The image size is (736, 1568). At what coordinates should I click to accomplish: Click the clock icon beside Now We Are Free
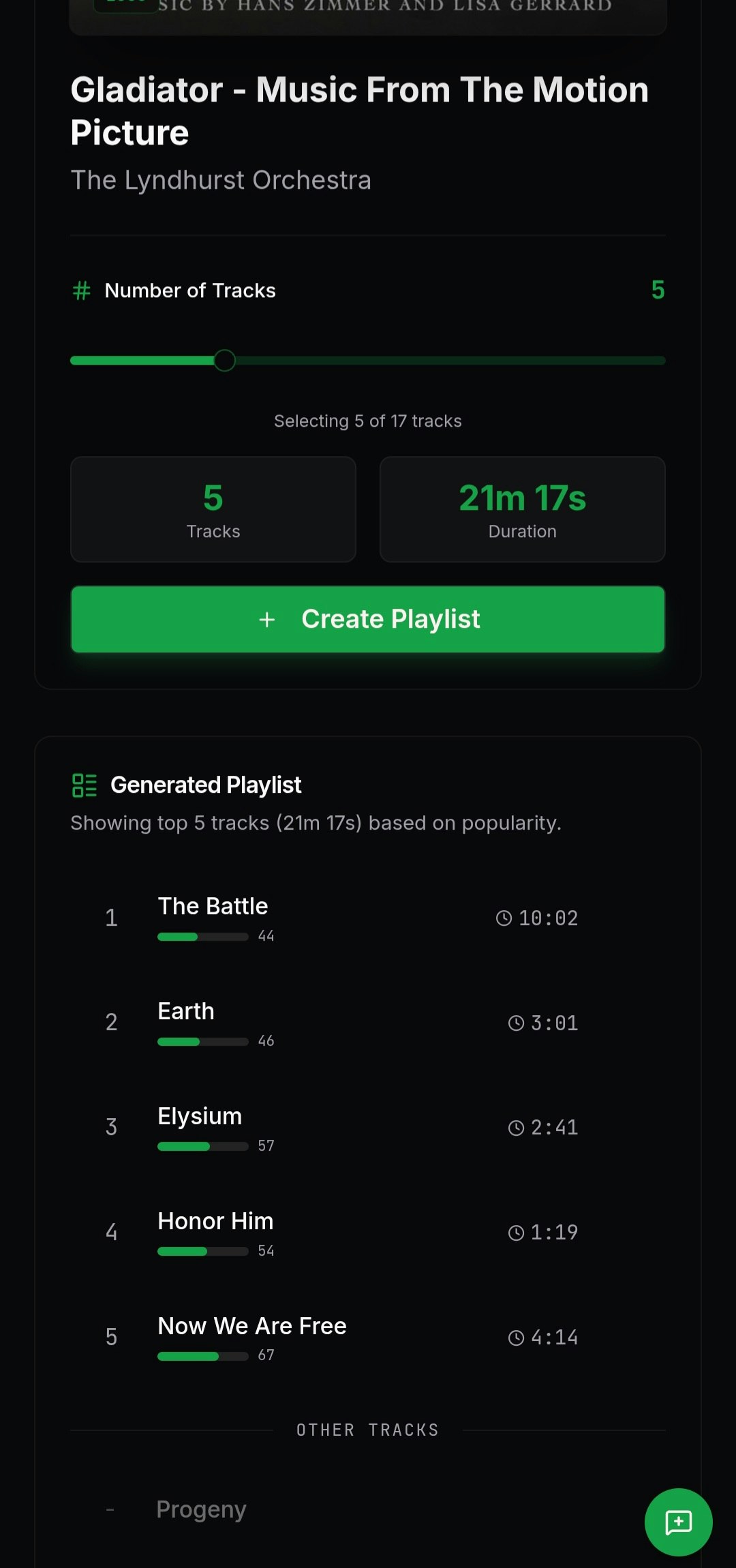click(516, 1337)
